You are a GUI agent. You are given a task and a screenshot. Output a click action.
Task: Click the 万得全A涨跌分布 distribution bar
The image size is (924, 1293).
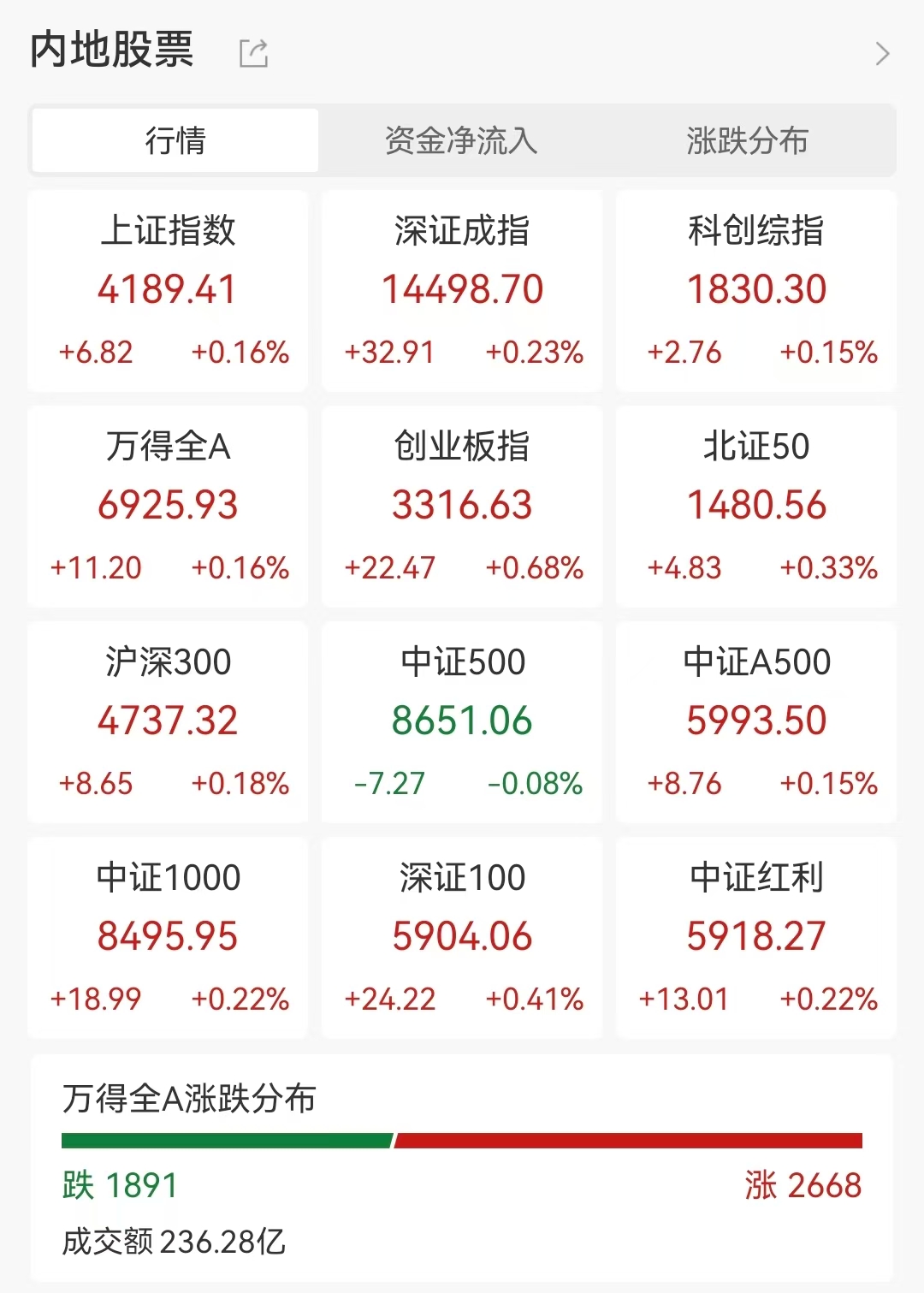tap(462, 1138)
